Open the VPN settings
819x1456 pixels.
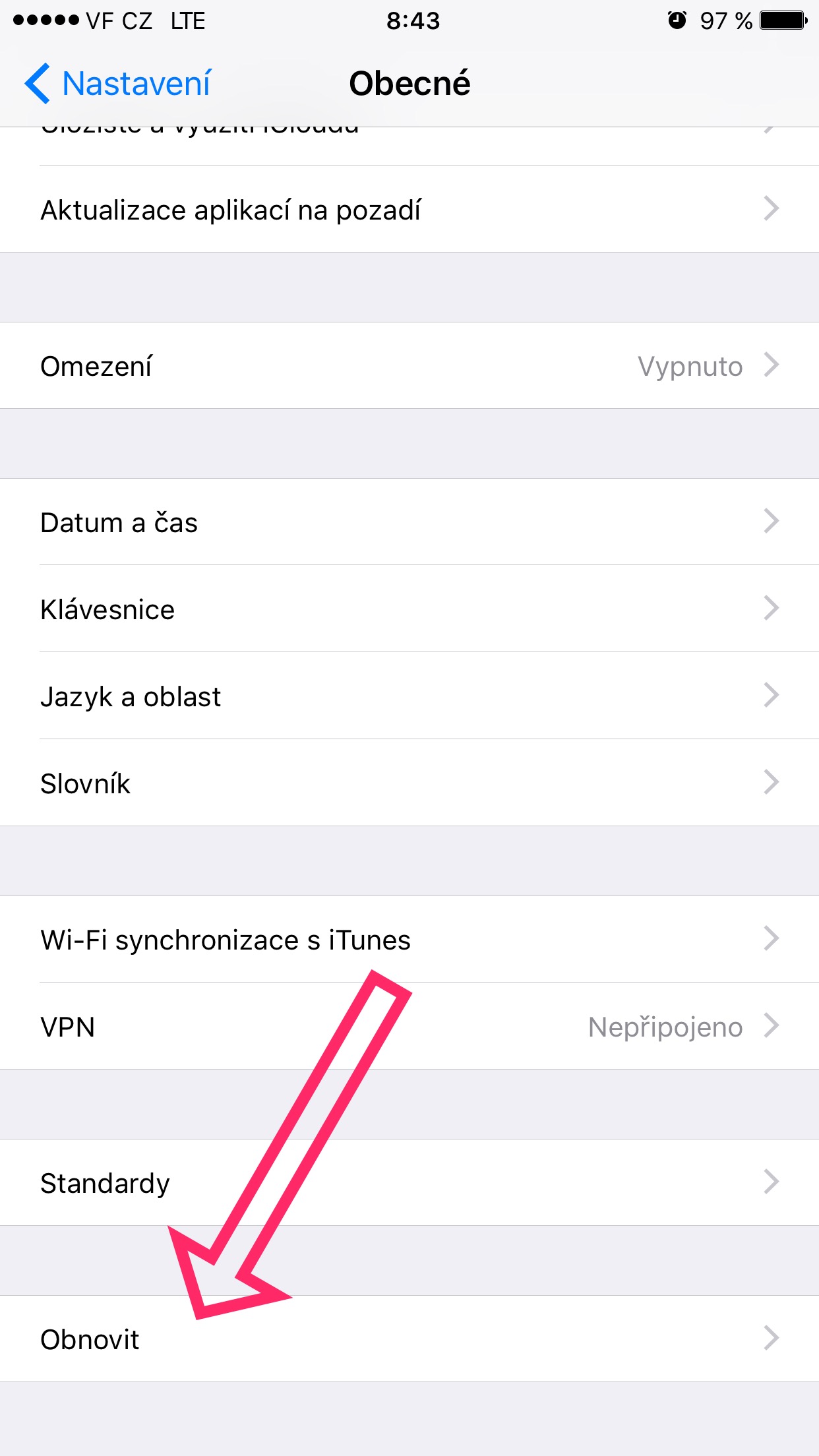click(409, 1027)
